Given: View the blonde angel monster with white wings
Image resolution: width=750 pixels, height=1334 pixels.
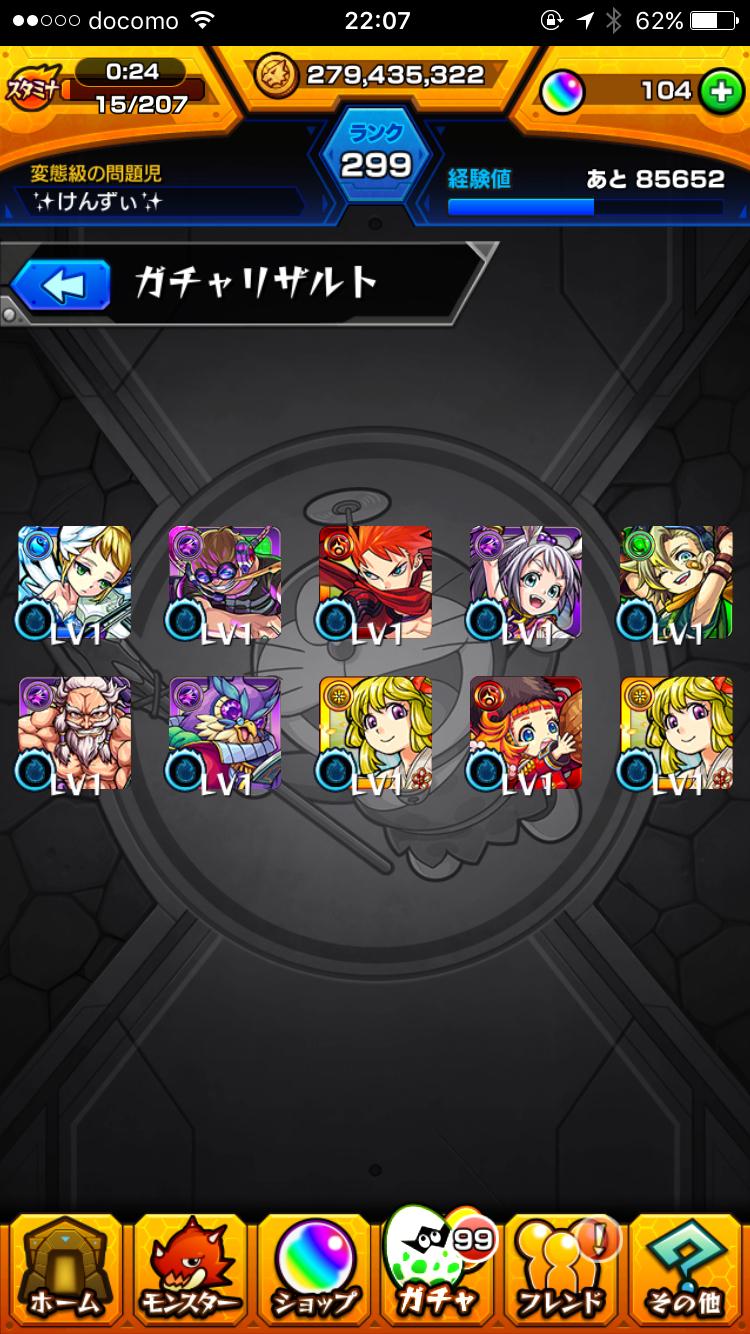Looking at the screenshot, I should pyautogui.click(x=74, y=584).
